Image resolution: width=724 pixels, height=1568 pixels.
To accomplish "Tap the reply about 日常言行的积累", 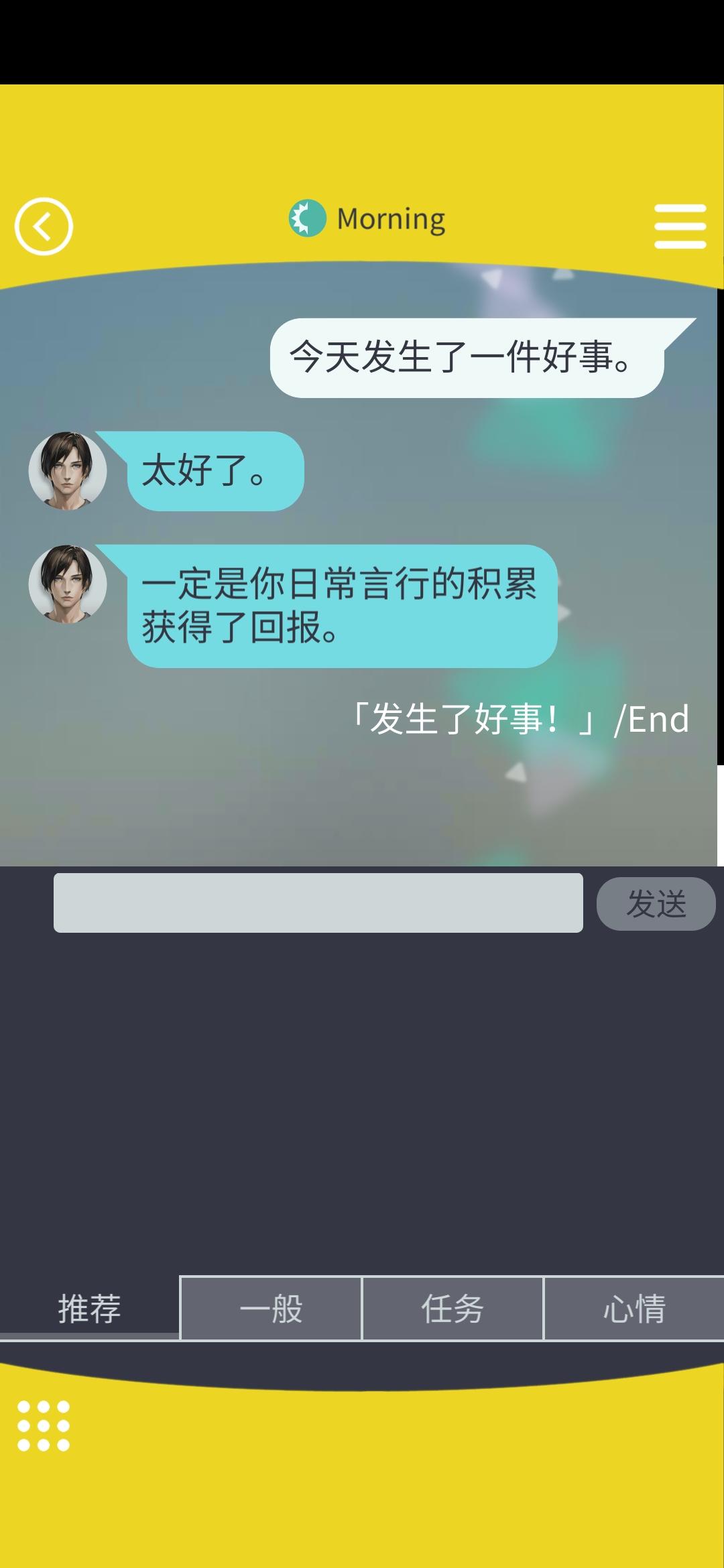I will point(342,606).
